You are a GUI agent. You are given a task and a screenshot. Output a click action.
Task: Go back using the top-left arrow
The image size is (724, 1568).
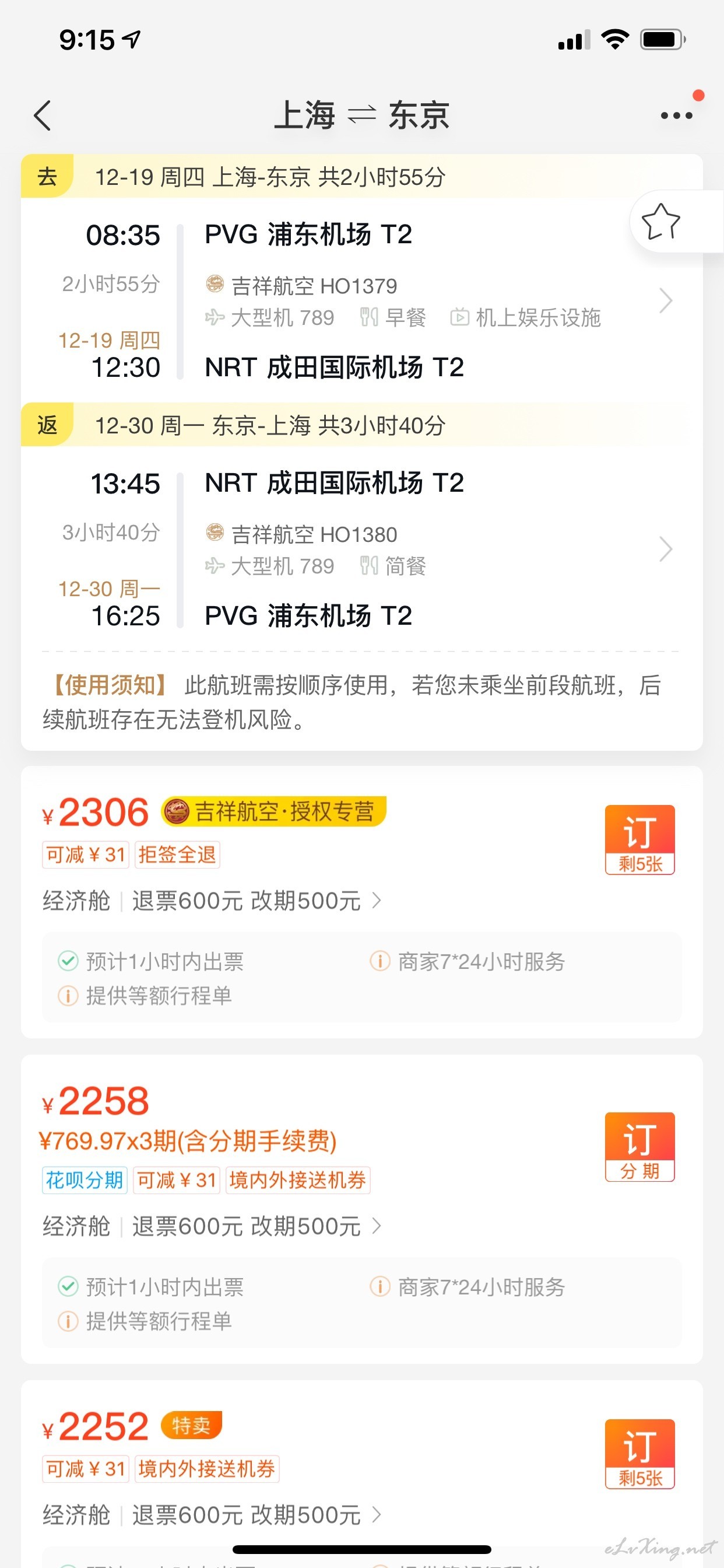coord(43,116)
